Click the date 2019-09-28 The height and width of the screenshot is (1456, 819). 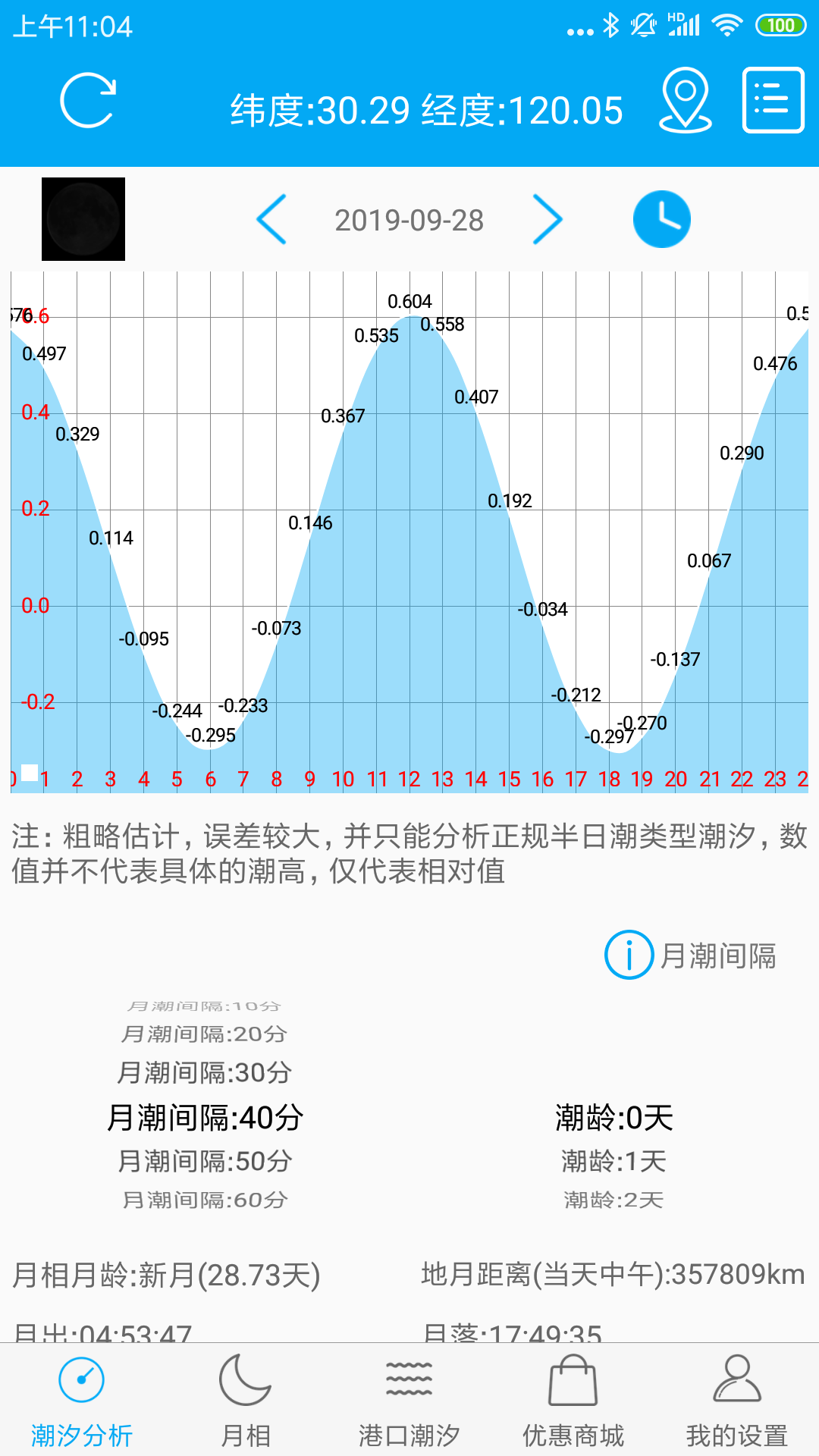(412, 219)
